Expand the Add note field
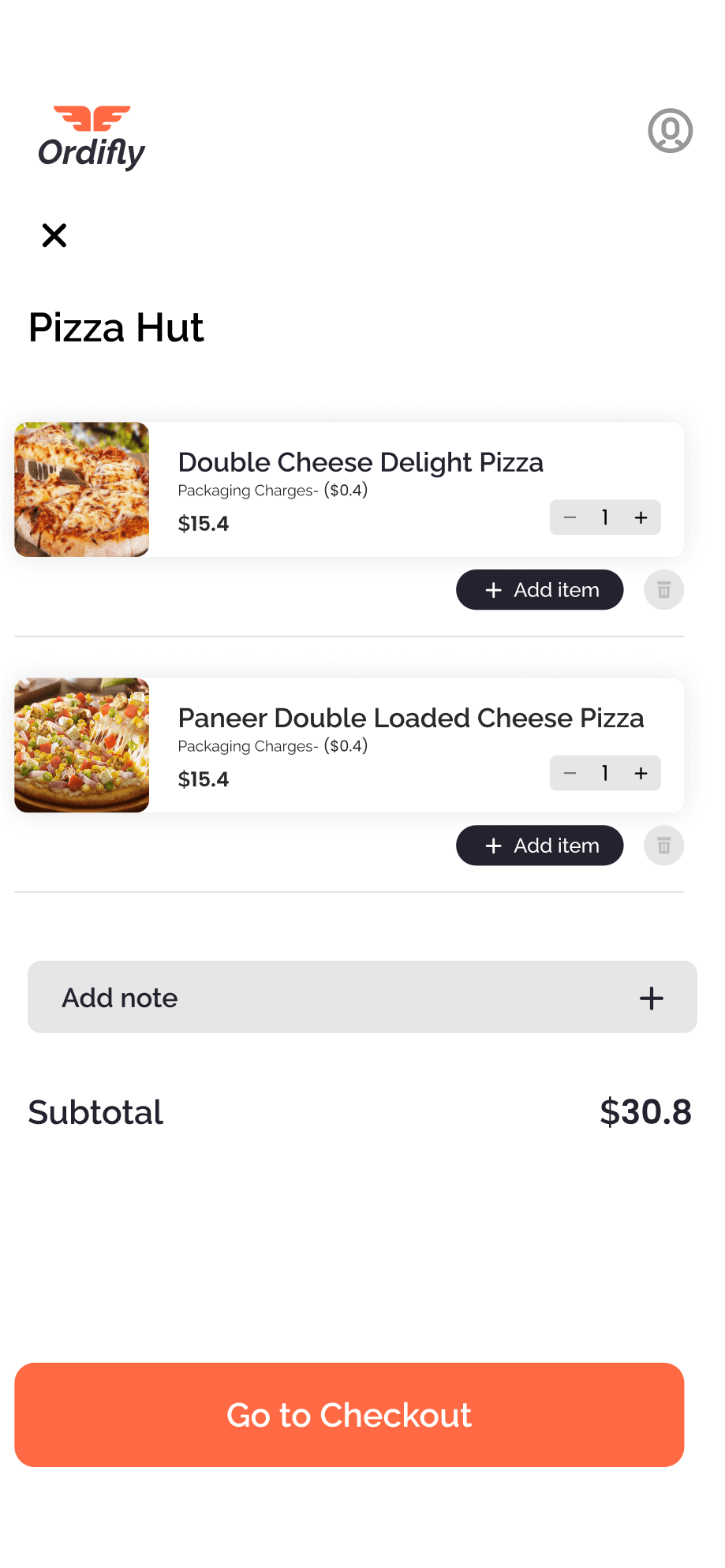 651,998
